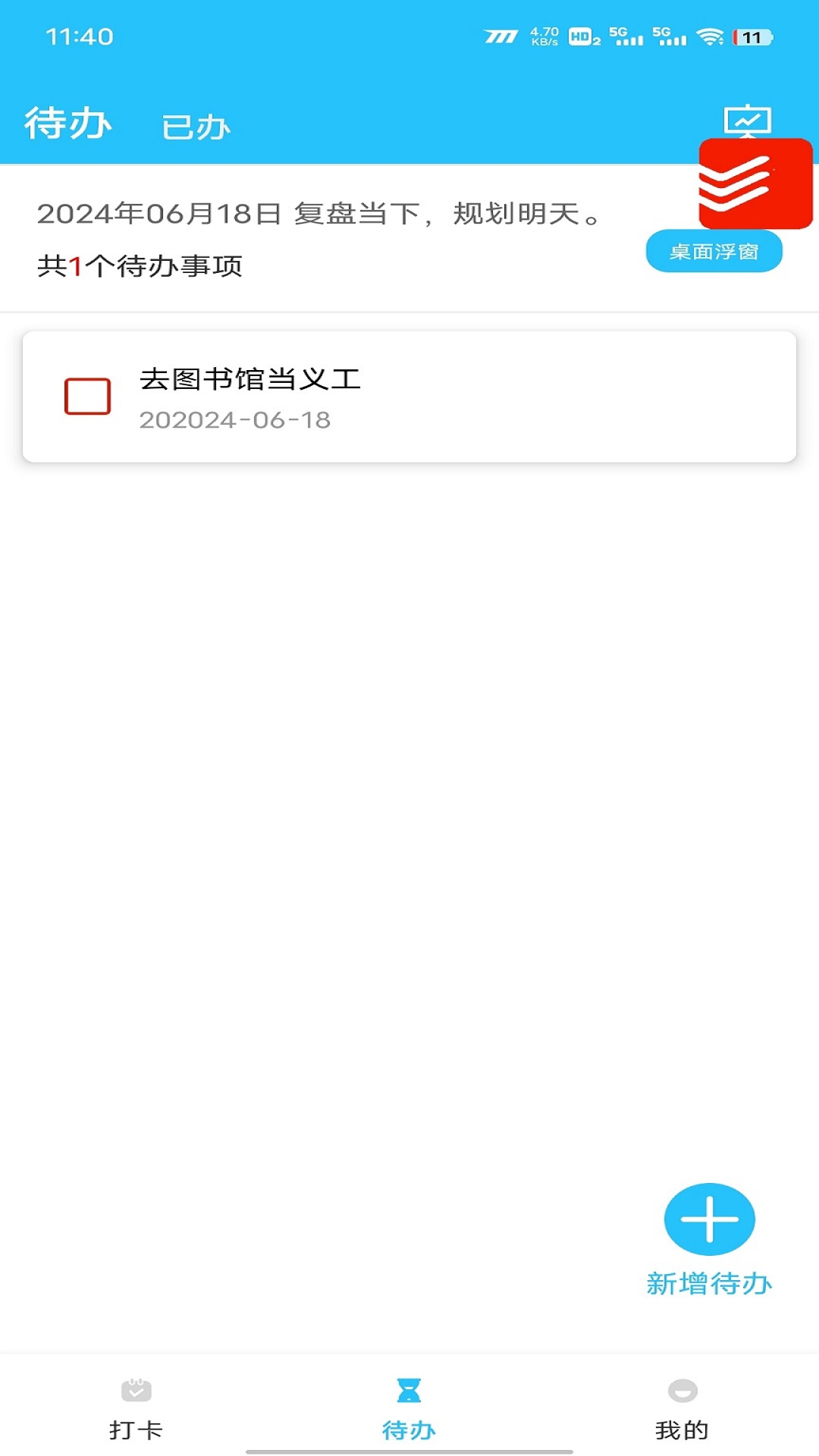Tap the 桌面浮窗 button
The image size is (819, 1456).
714,250
